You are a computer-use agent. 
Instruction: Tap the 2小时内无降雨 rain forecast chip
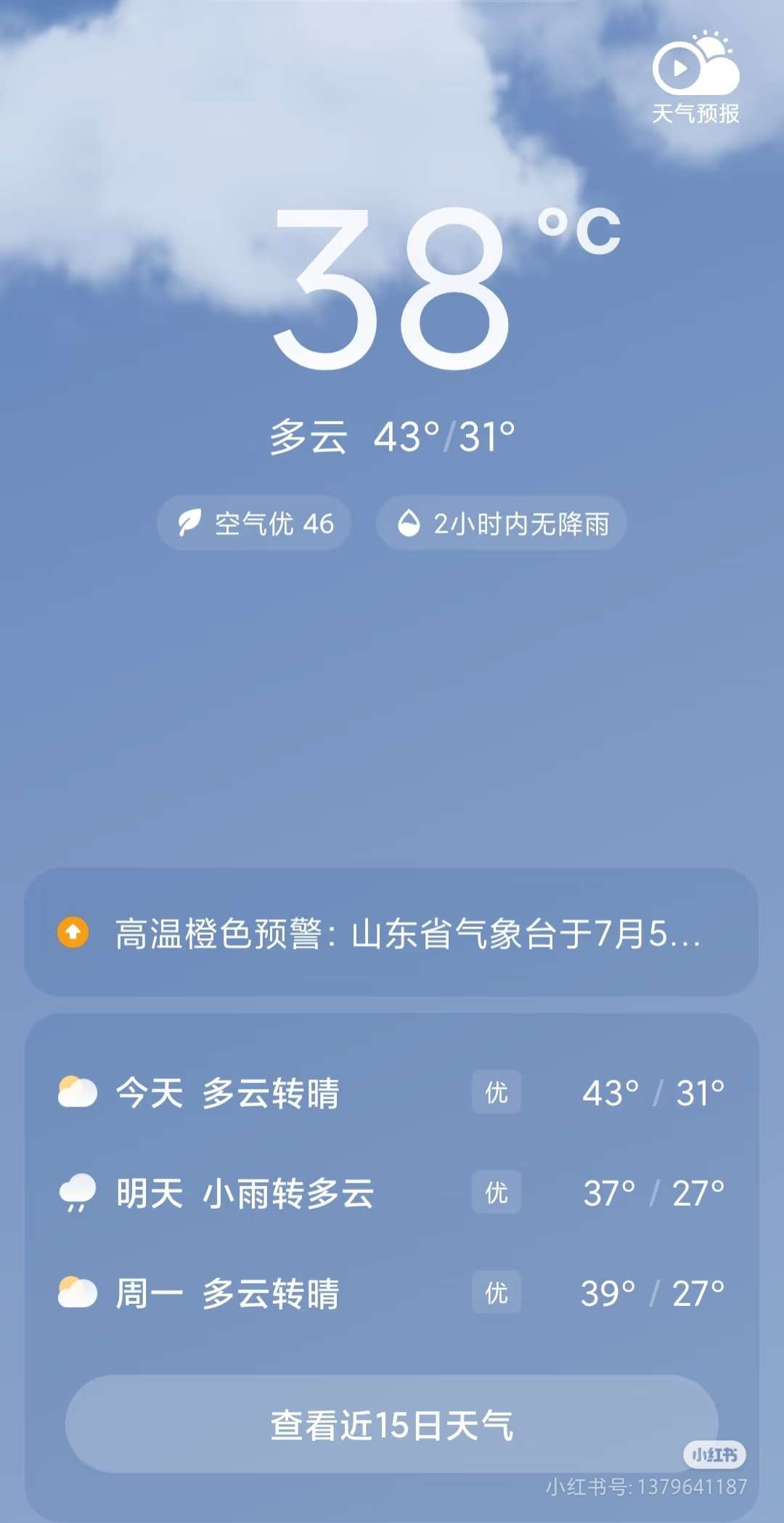pos(501,523)
